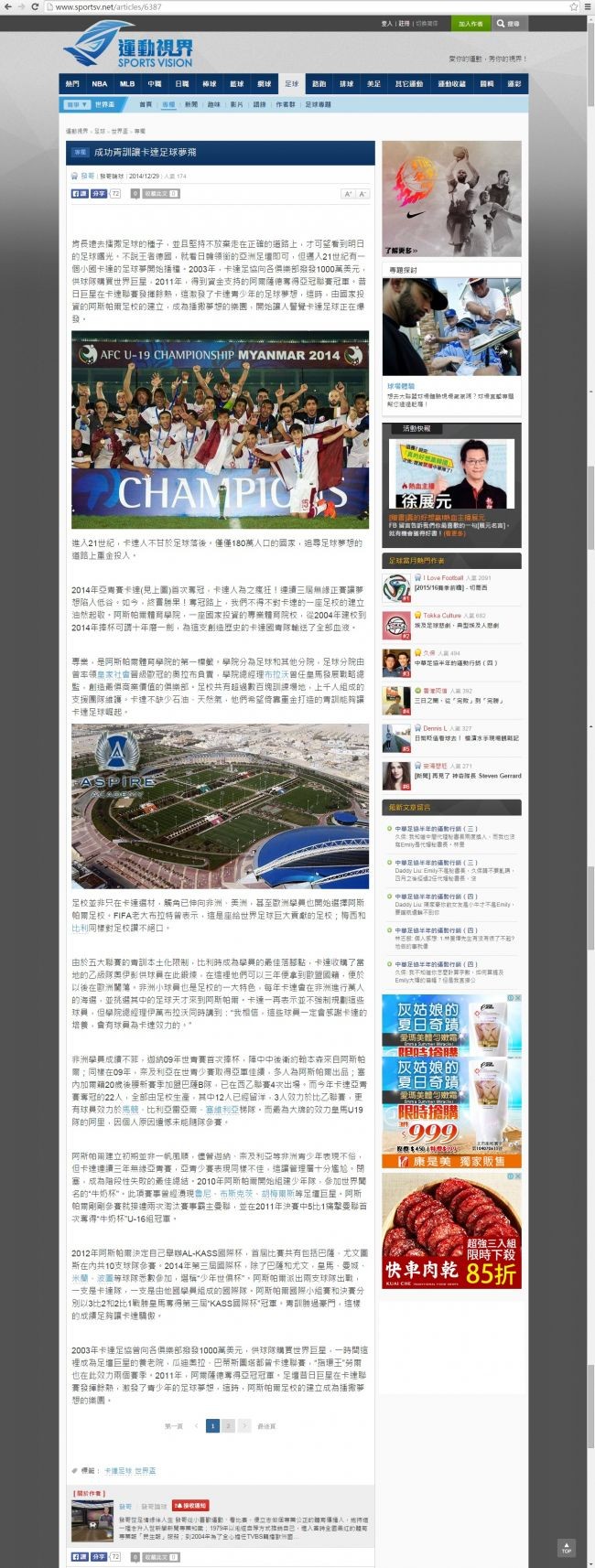Open the Tokka Culture author article
This screenshot has height=1568, width=595.
point(442,616)
